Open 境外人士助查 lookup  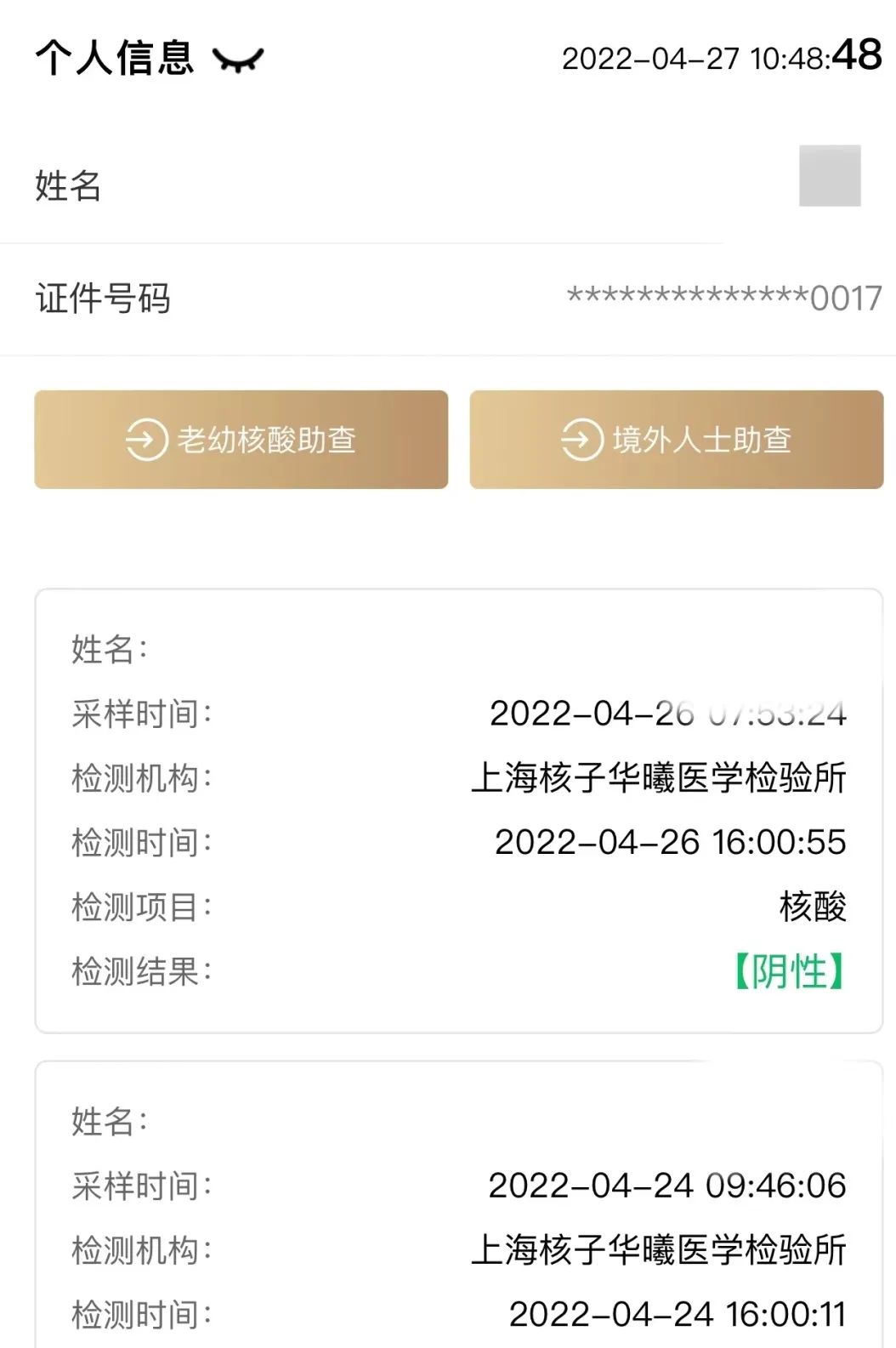coord(677,440)
